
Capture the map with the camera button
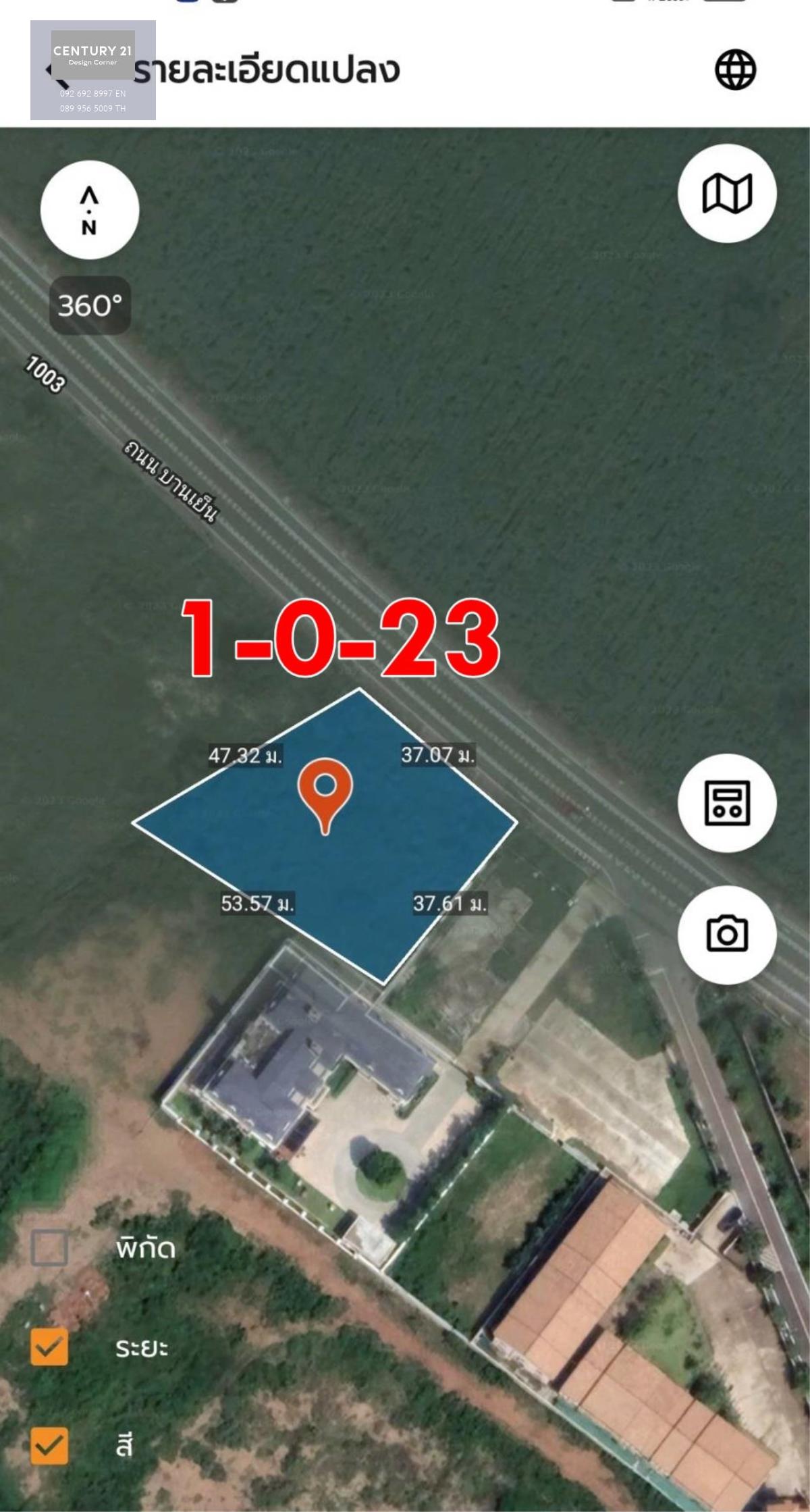pos(727,935)
